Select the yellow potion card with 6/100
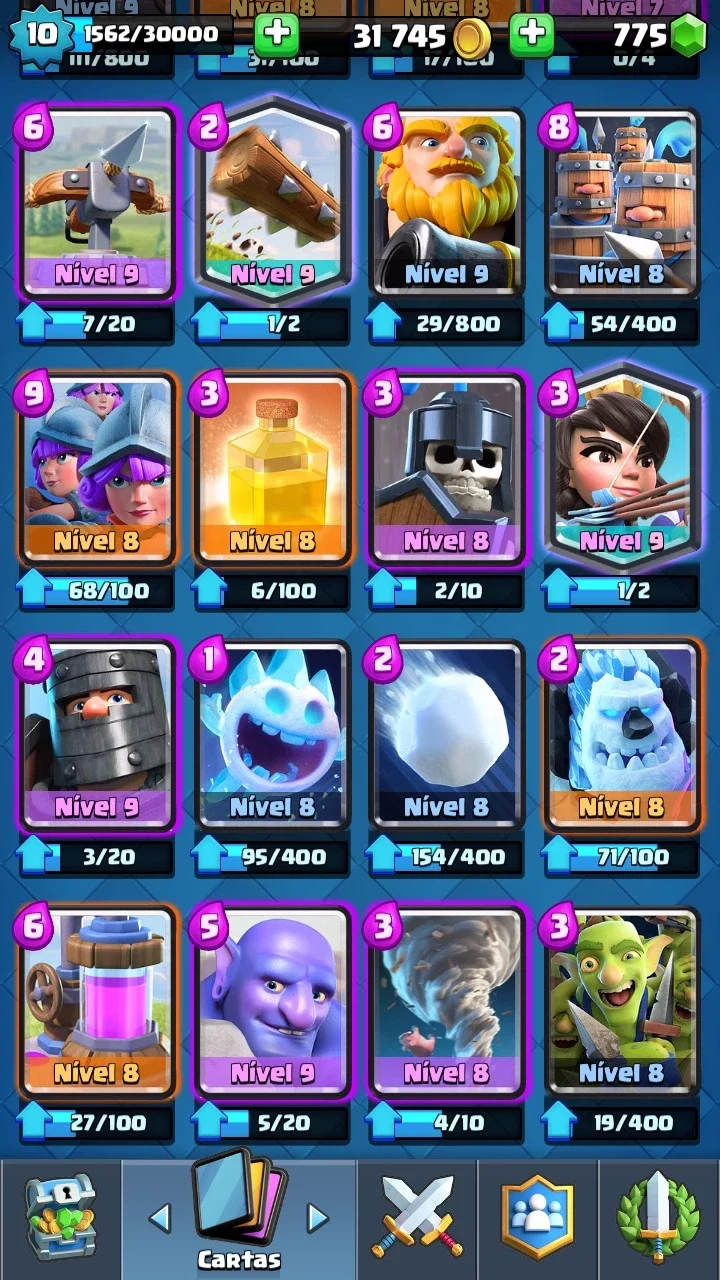This screenshot has width=720, height=1280. (x=272, y=470)
